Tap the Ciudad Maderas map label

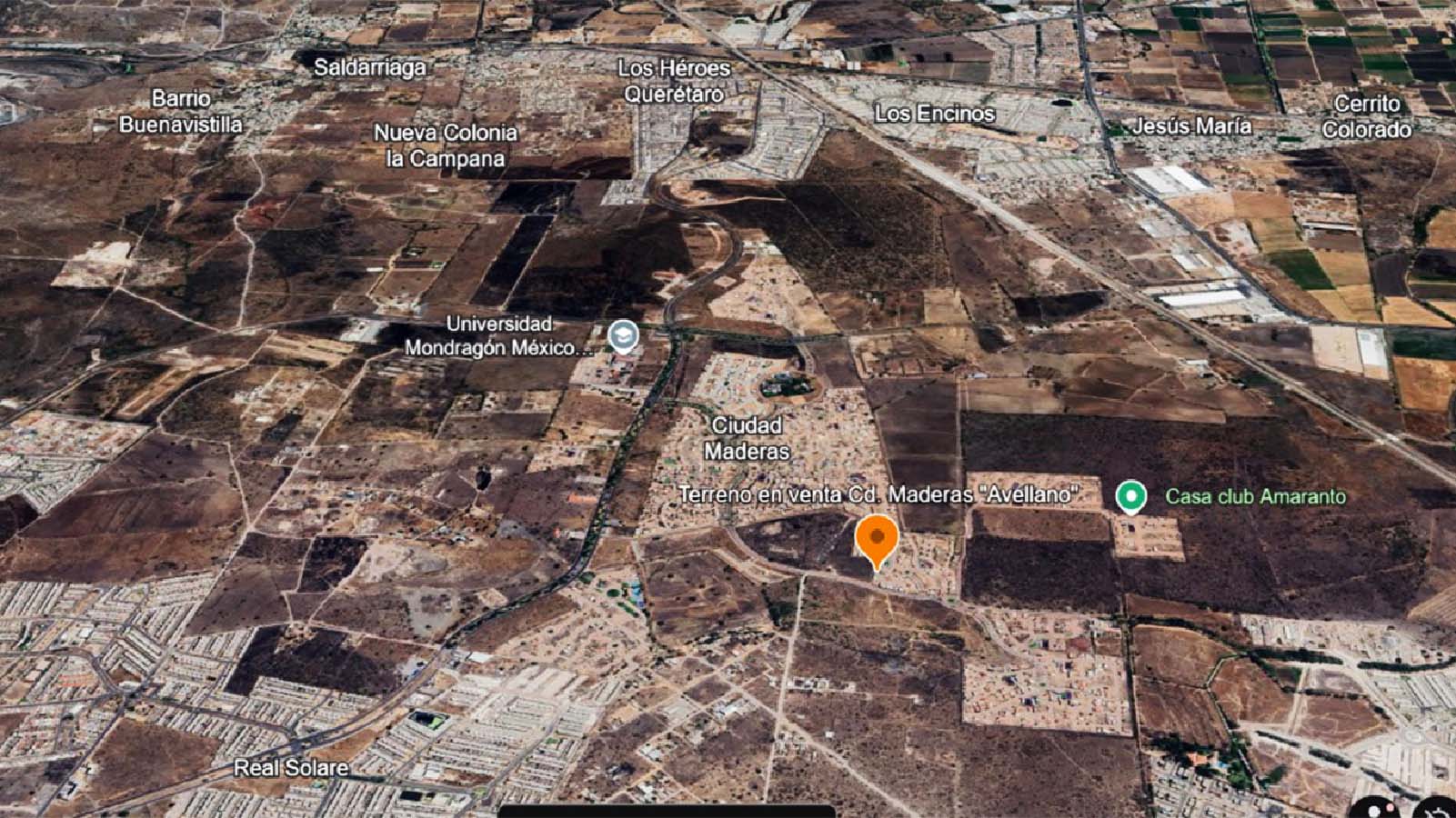tap(747, 438)
